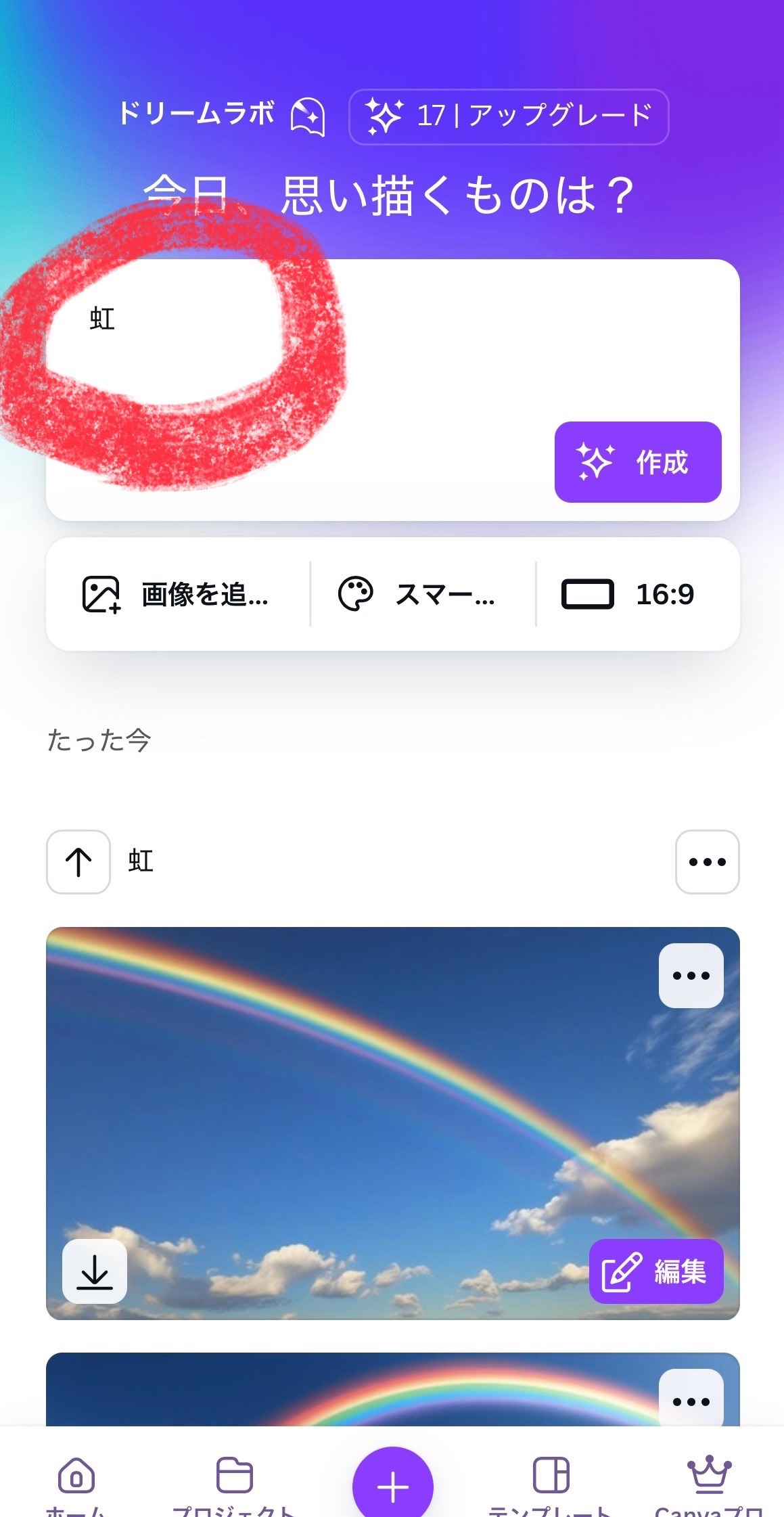
Task: Tap the 作成 generate button
Action: (637, 462)
